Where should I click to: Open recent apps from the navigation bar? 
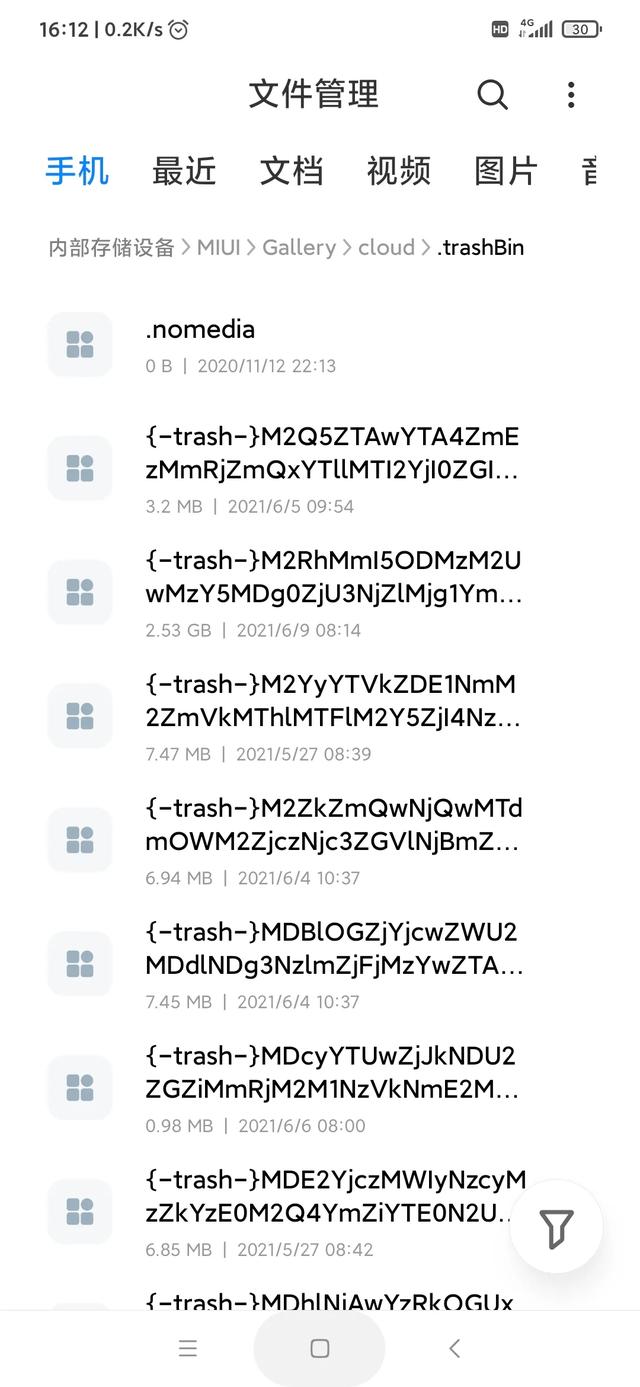coord(188,1348)
